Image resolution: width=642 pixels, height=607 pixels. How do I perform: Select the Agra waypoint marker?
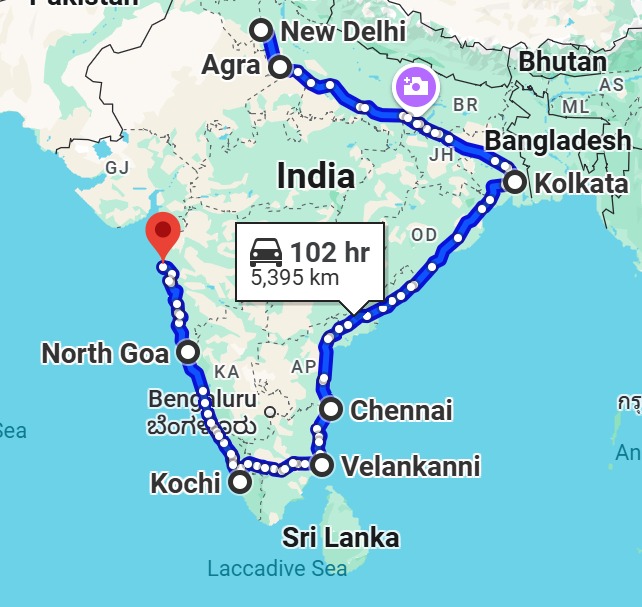point(281,67)
